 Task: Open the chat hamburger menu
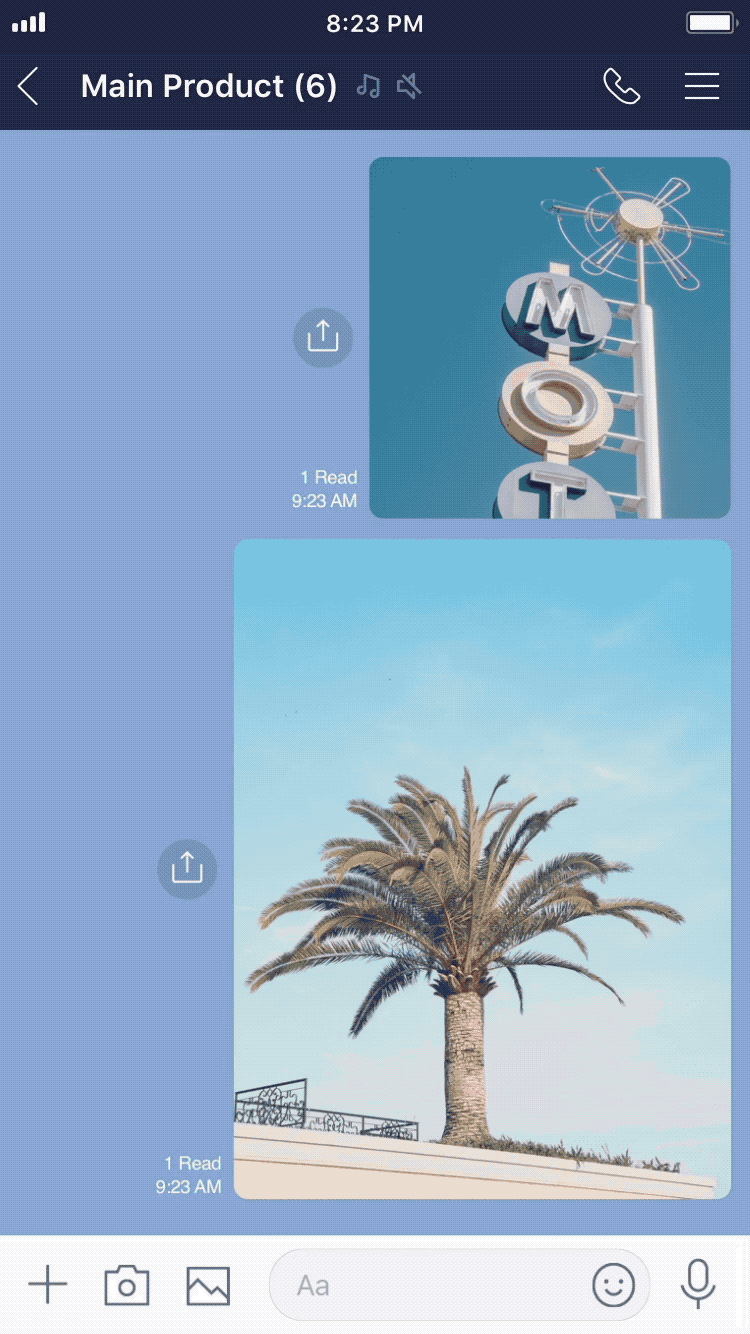702,87
